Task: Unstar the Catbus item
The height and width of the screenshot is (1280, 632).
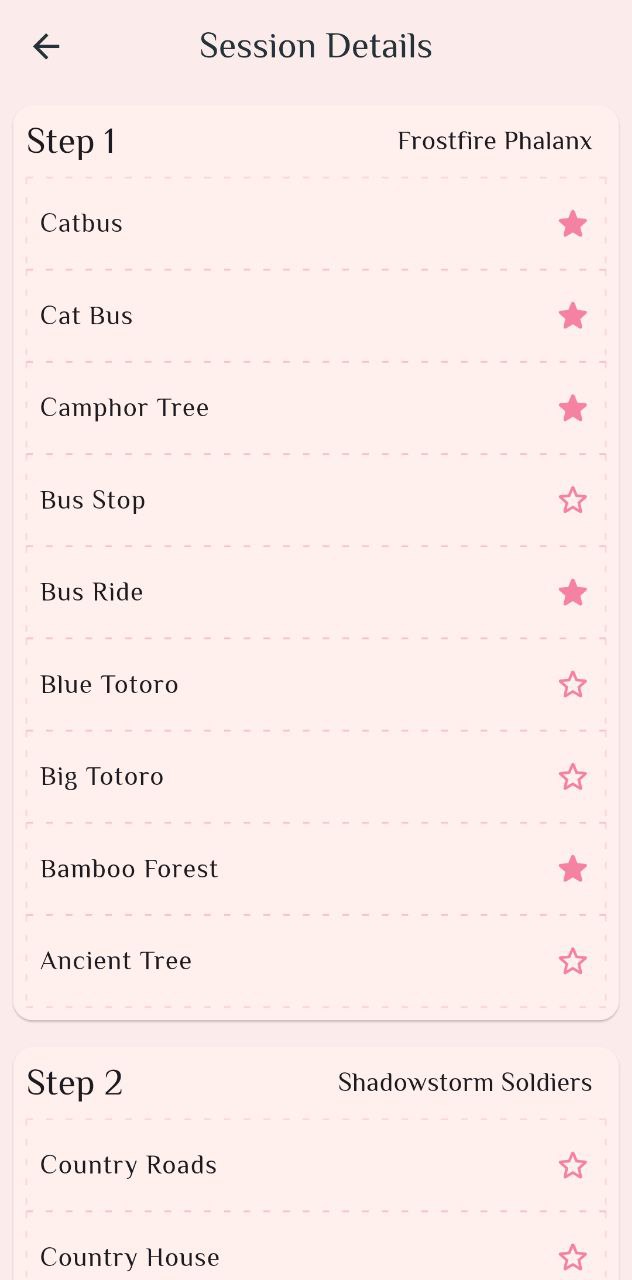Action: tap(572, 224)
